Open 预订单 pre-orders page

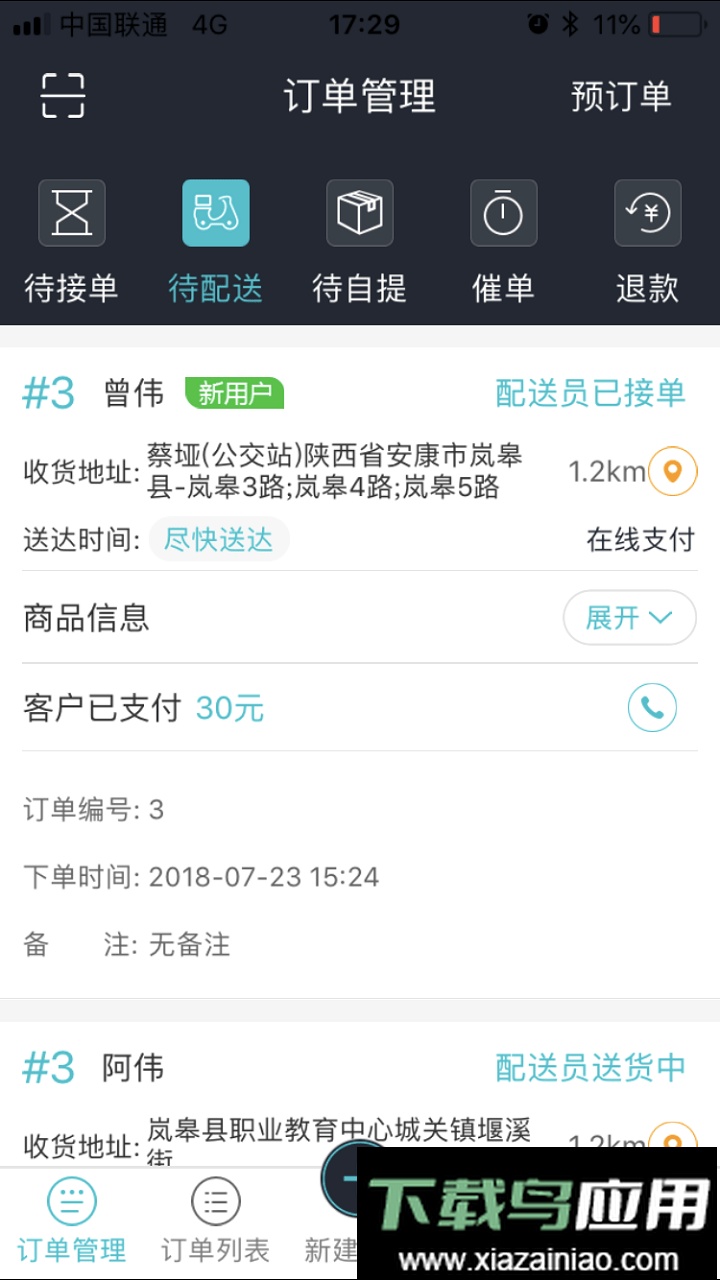[621, 96]
